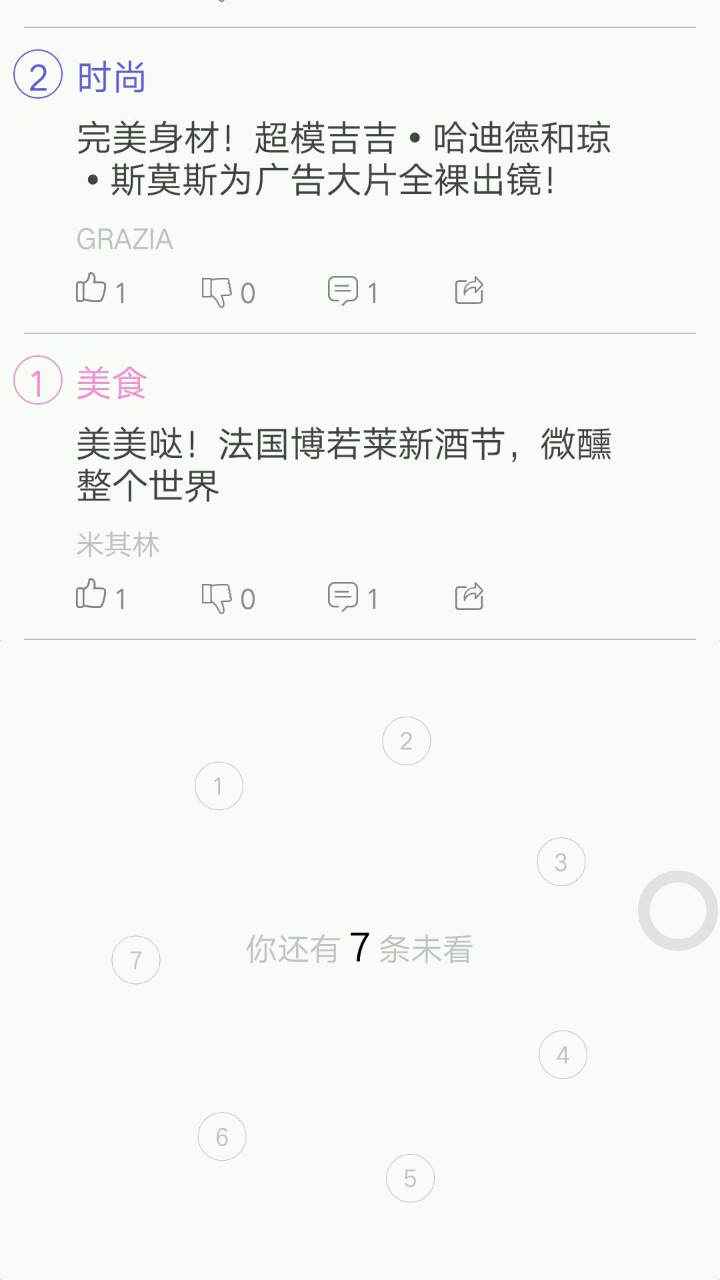
Task: Like the GRAZIA fashion article
Action: [92, 290]
